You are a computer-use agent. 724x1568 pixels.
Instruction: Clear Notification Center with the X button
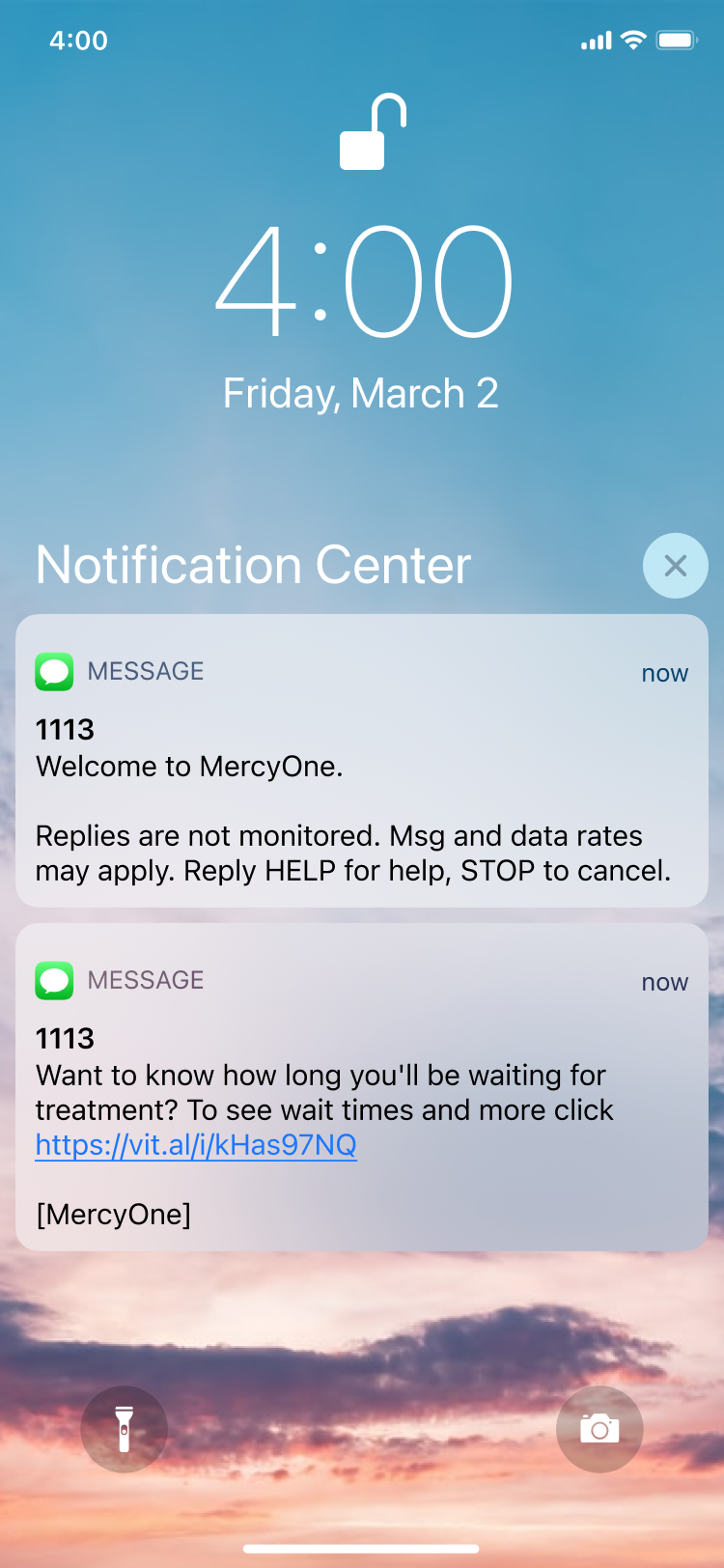(x=675, y=566)
